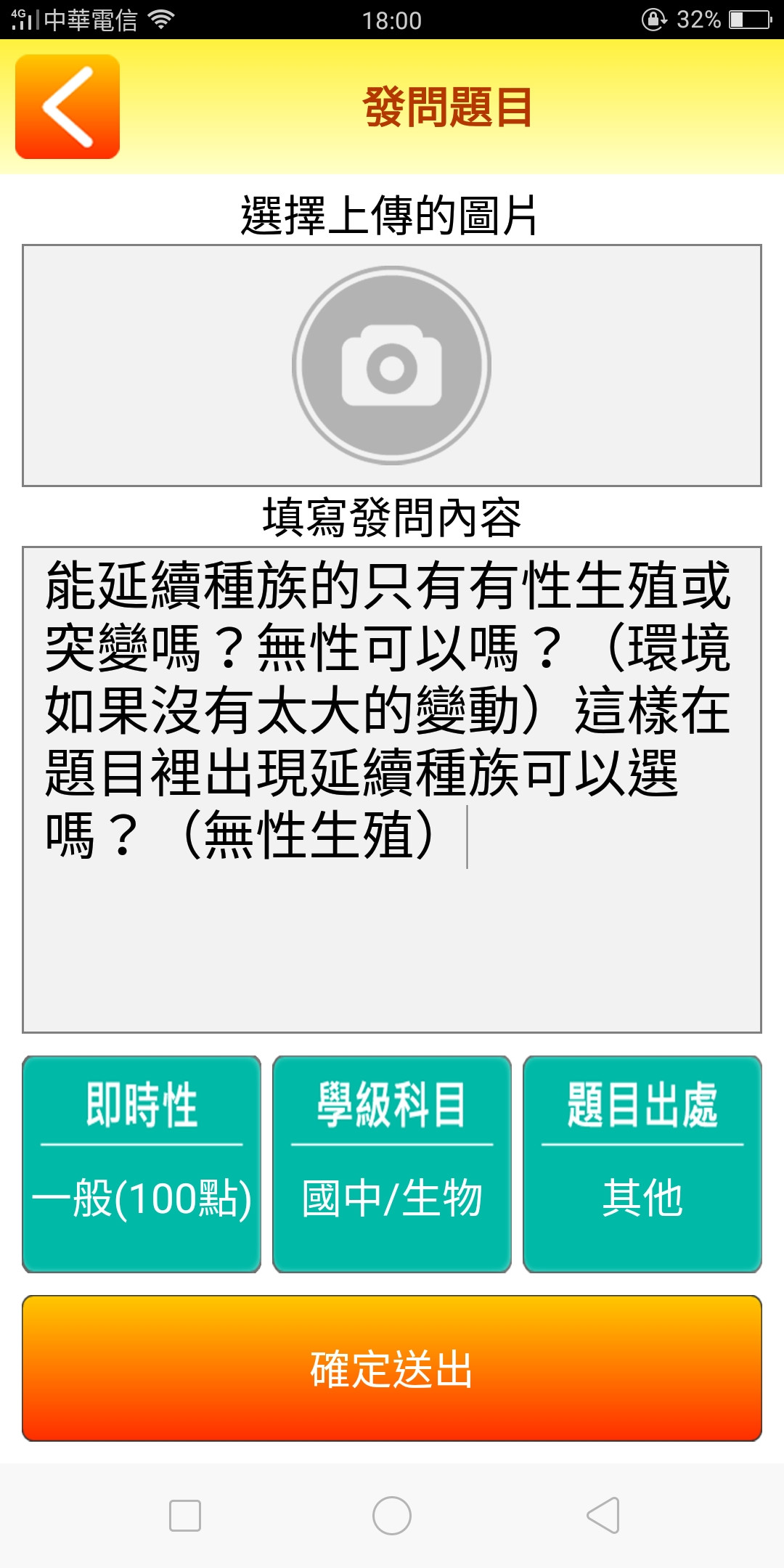Change the 即時性 urgency option
This screenshot has height=1568, width=784.
pos(142,1164)
